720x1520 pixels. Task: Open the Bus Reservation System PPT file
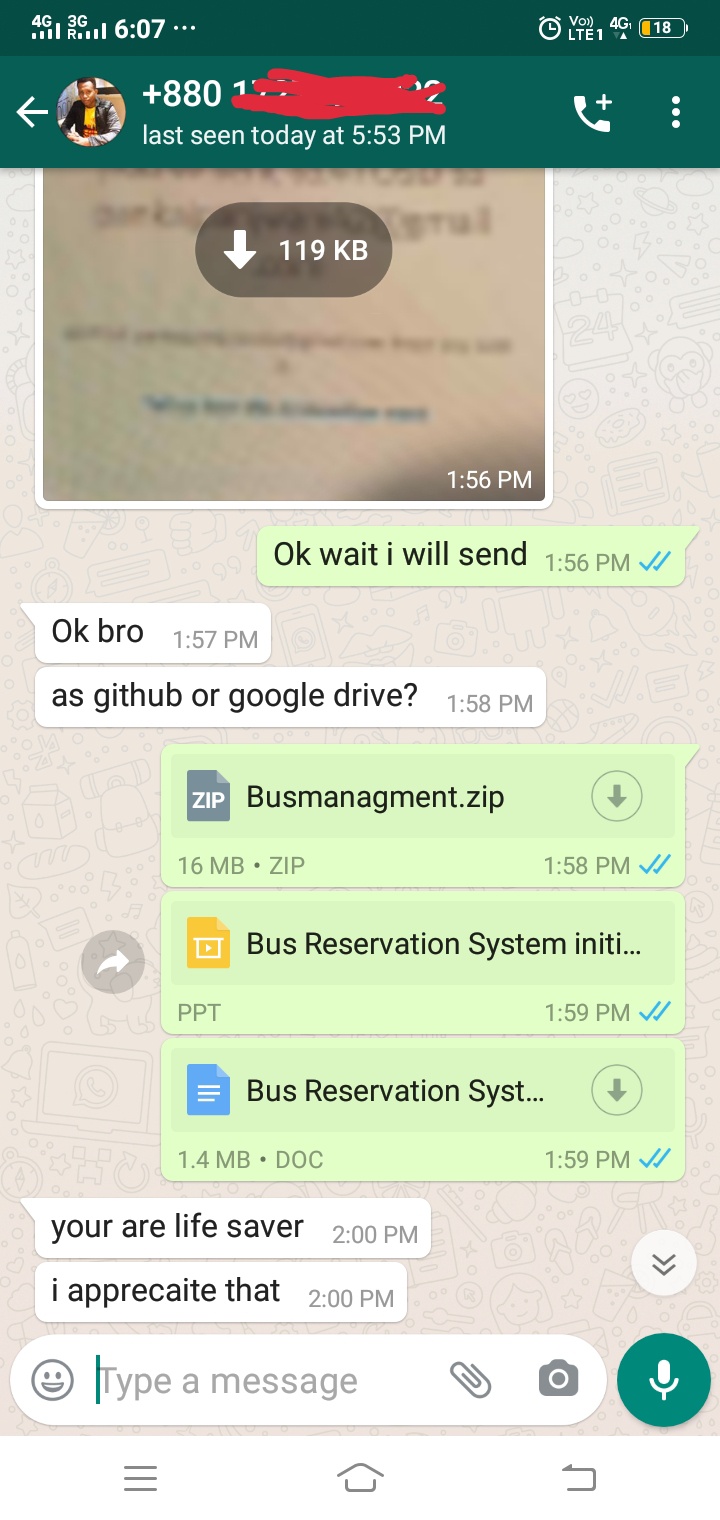point(422,944)
